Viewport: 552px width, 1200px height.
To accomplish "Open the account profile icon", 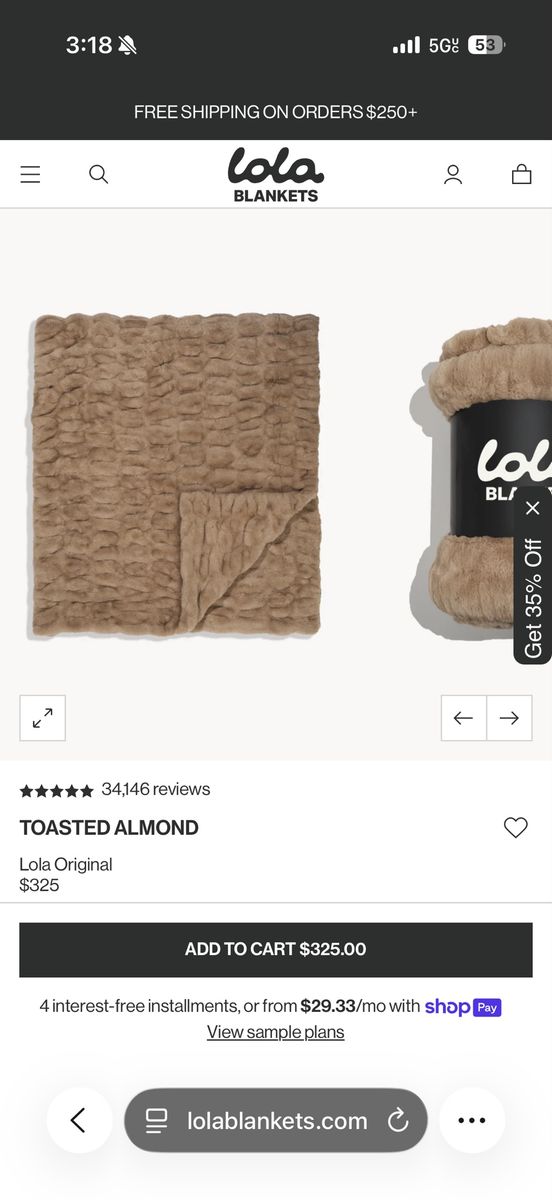I will point(453,174).
